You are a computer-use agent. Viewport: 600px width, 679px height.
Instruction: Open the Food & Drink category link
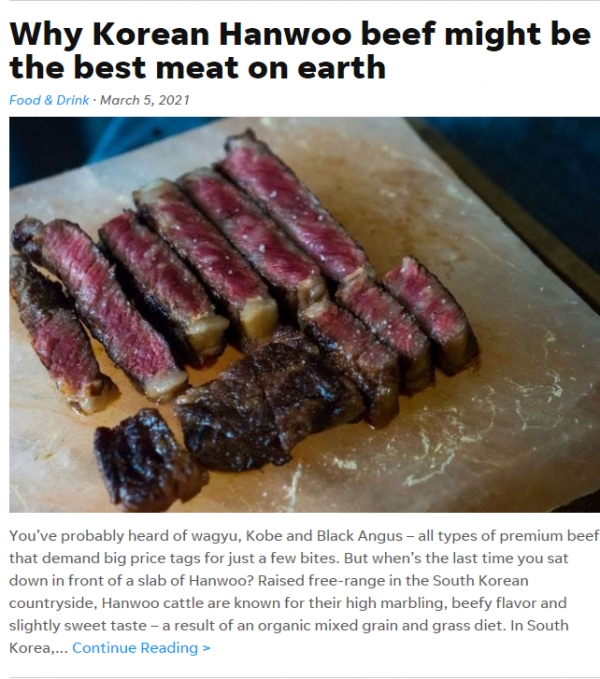click(48, 100)
